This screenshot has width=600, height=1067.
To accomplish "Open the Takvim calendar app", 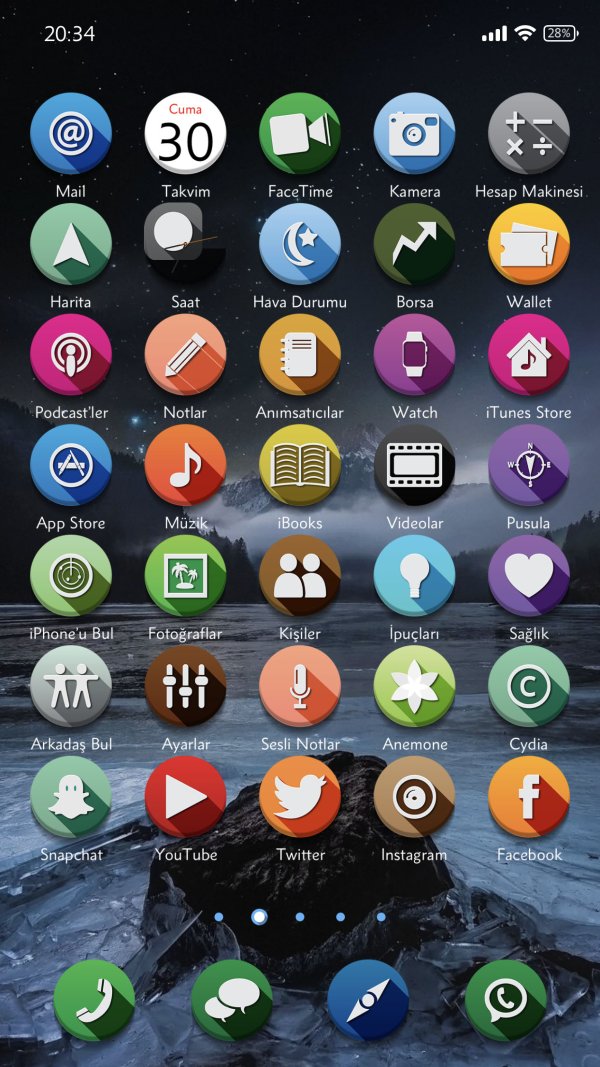I will point(186,134).
